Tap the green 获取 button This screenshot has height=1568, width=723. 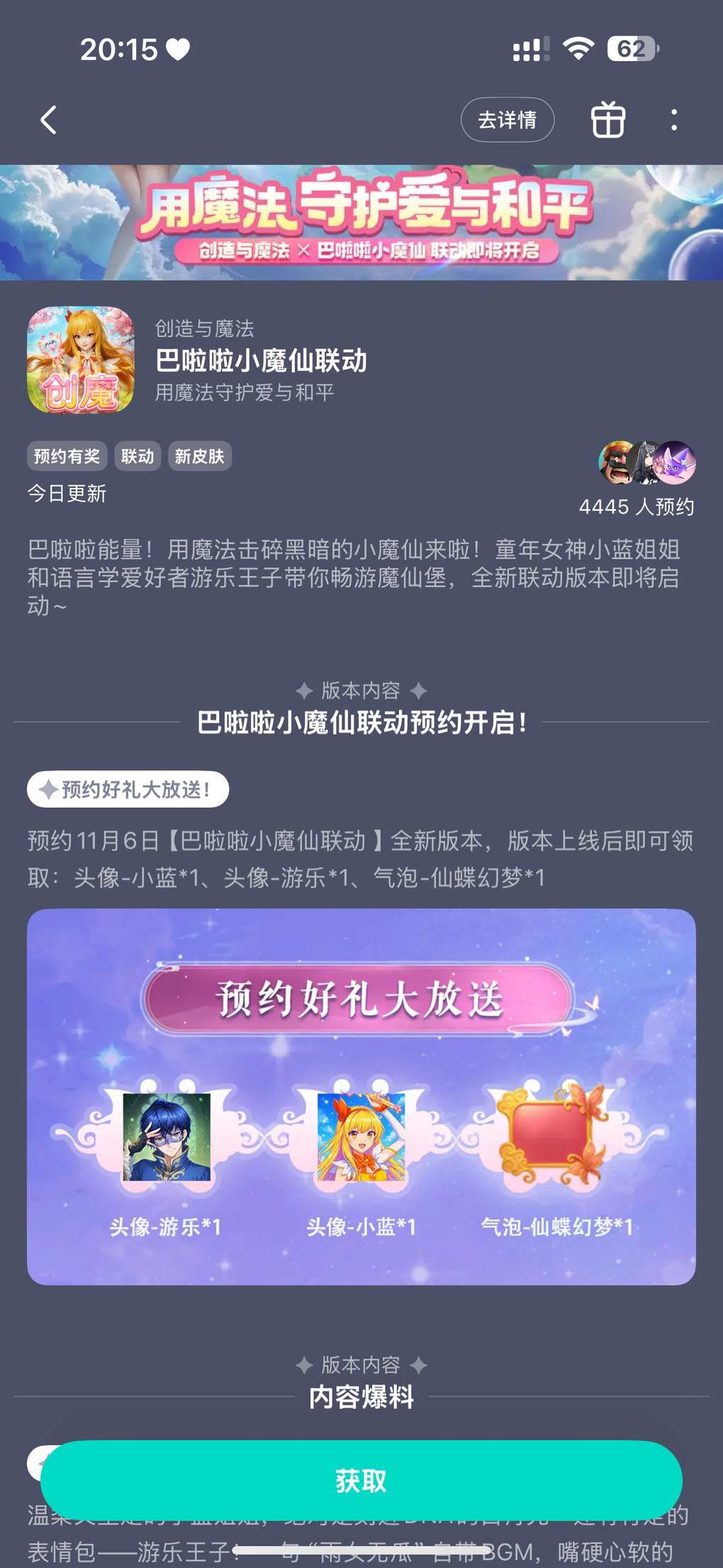click(x=361, y=1480)
